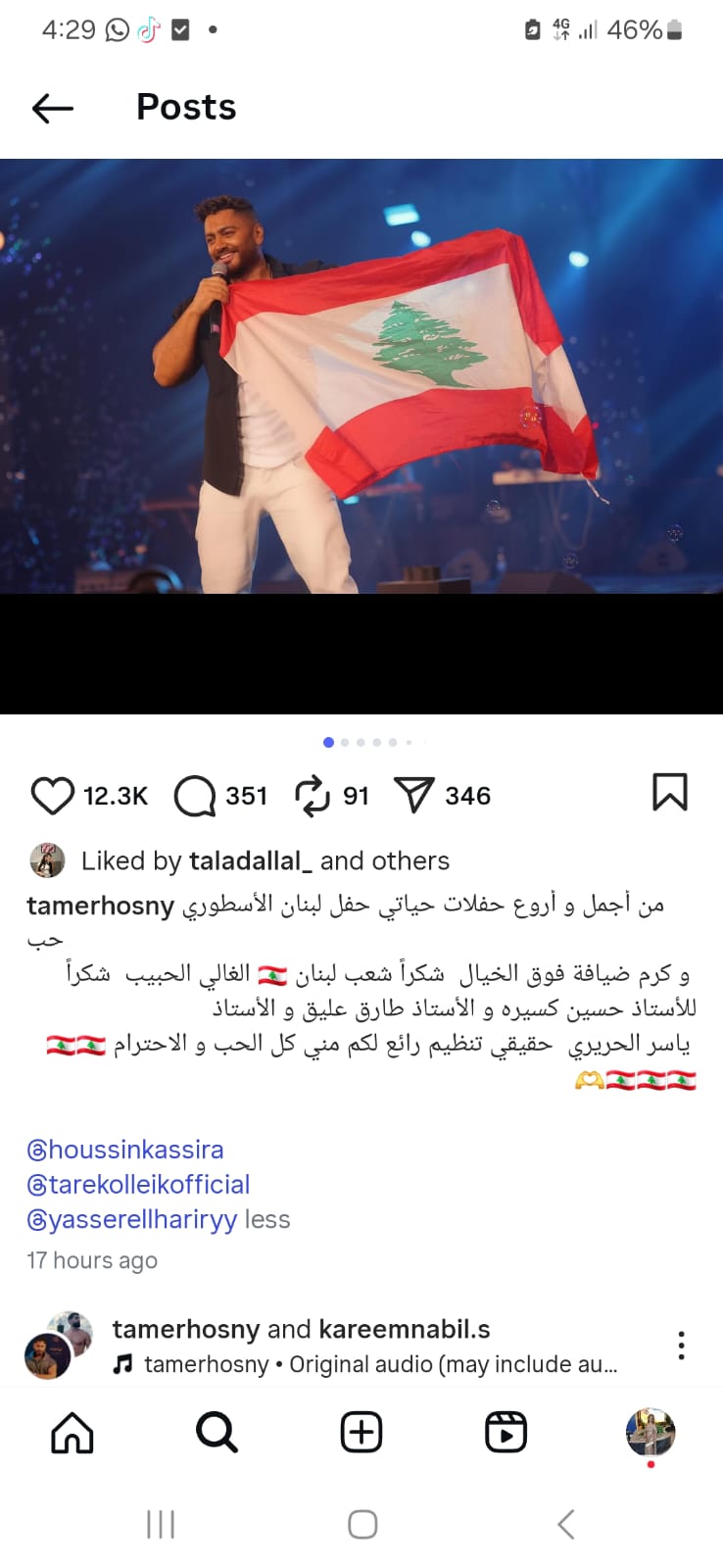Create a new post with the plus tab

361,1433
